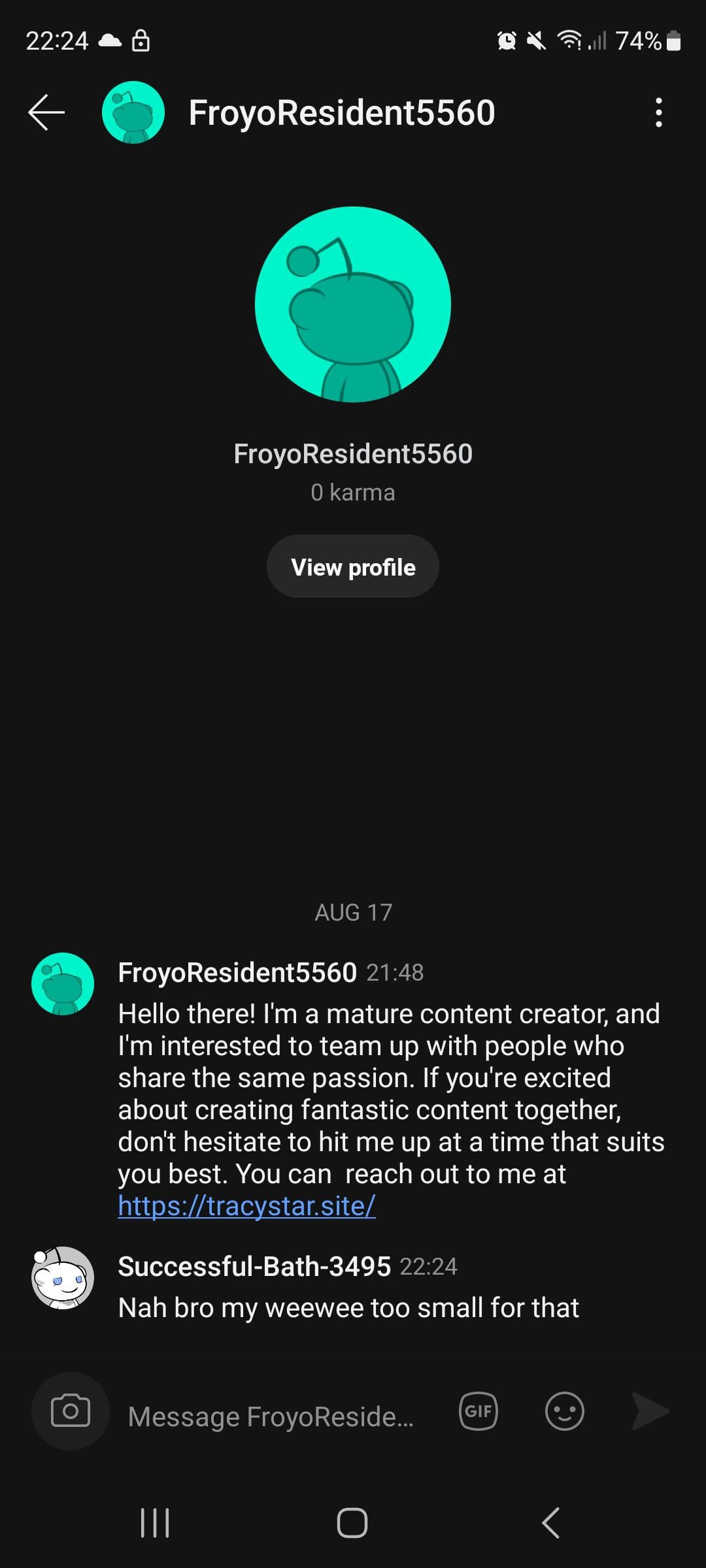
Task: Tap the send arrow button
Action: 649,1411
